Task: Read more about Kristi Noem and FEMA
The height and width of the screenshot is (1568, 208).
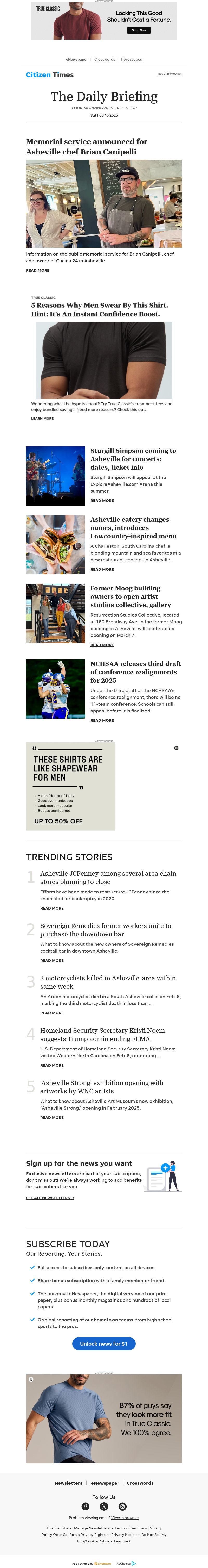Action: (52, 1065)
